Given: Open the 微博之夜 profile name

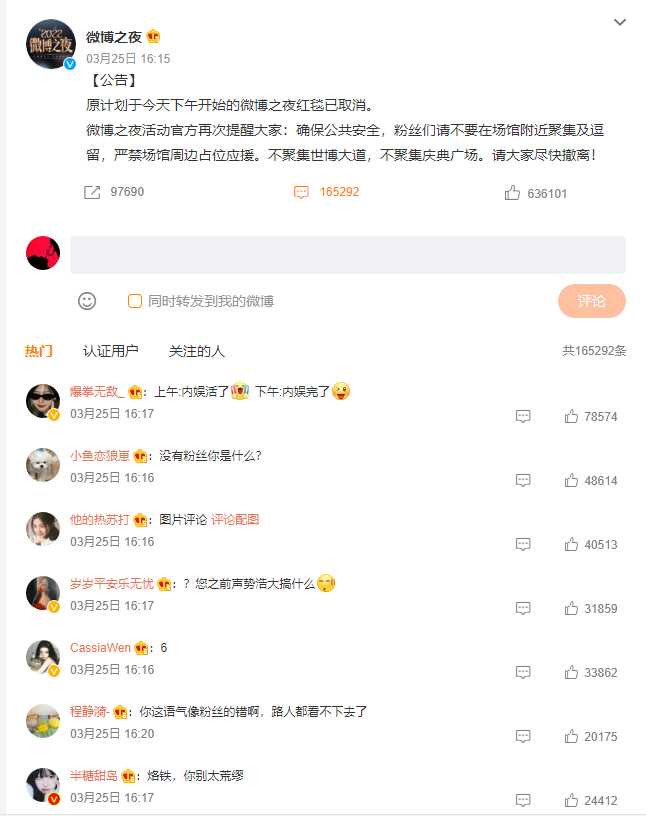Looking at the screenshot, I should click(x=113, y=36).
